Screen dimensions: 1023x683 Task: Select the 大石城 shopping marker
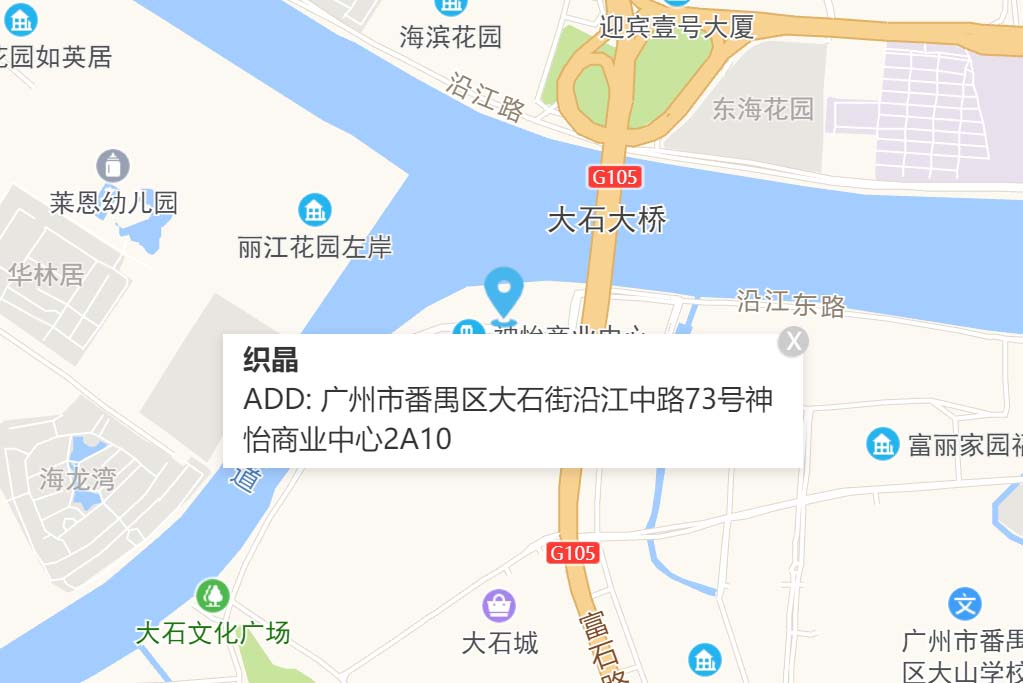pos(498,605)
